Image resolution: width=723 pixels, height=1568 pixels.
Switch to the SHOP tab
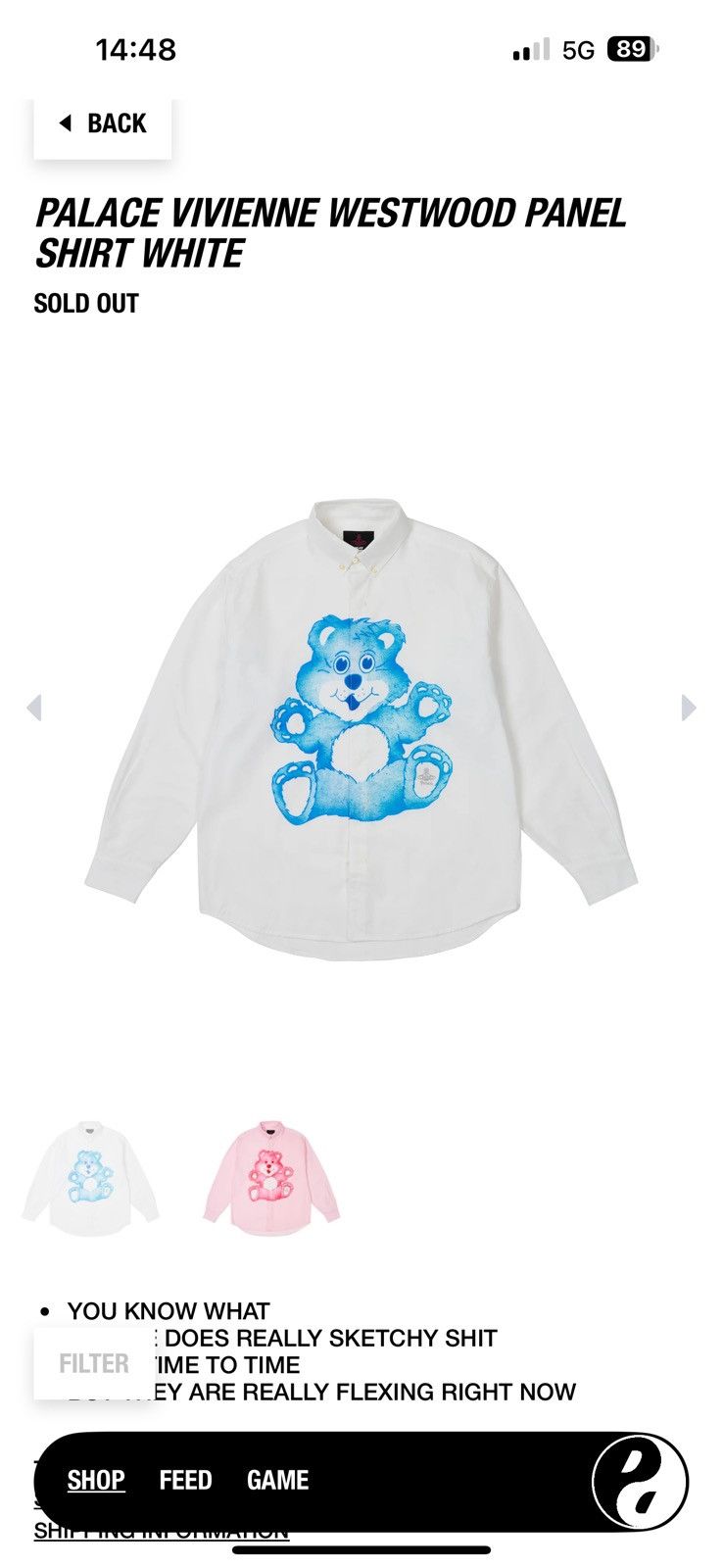[x=96, y=1480]
